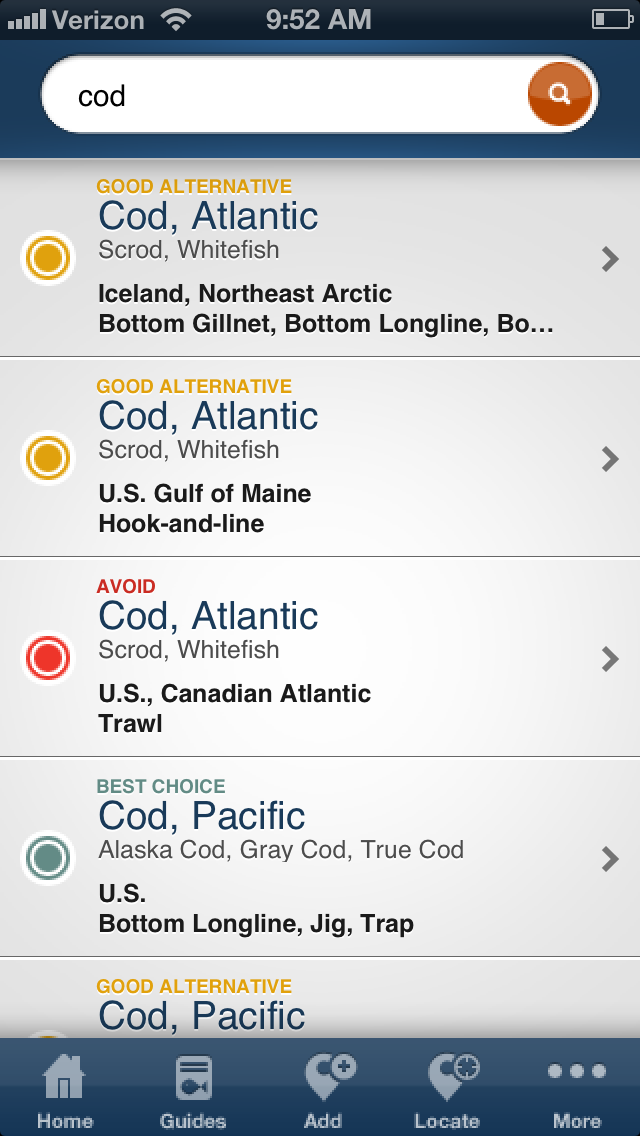The width and height of the screenshot is (640, 1136).
Task: Open Atlantic Cod from Iceland, Northeast Arctic
Action: [x=320, y=258]
